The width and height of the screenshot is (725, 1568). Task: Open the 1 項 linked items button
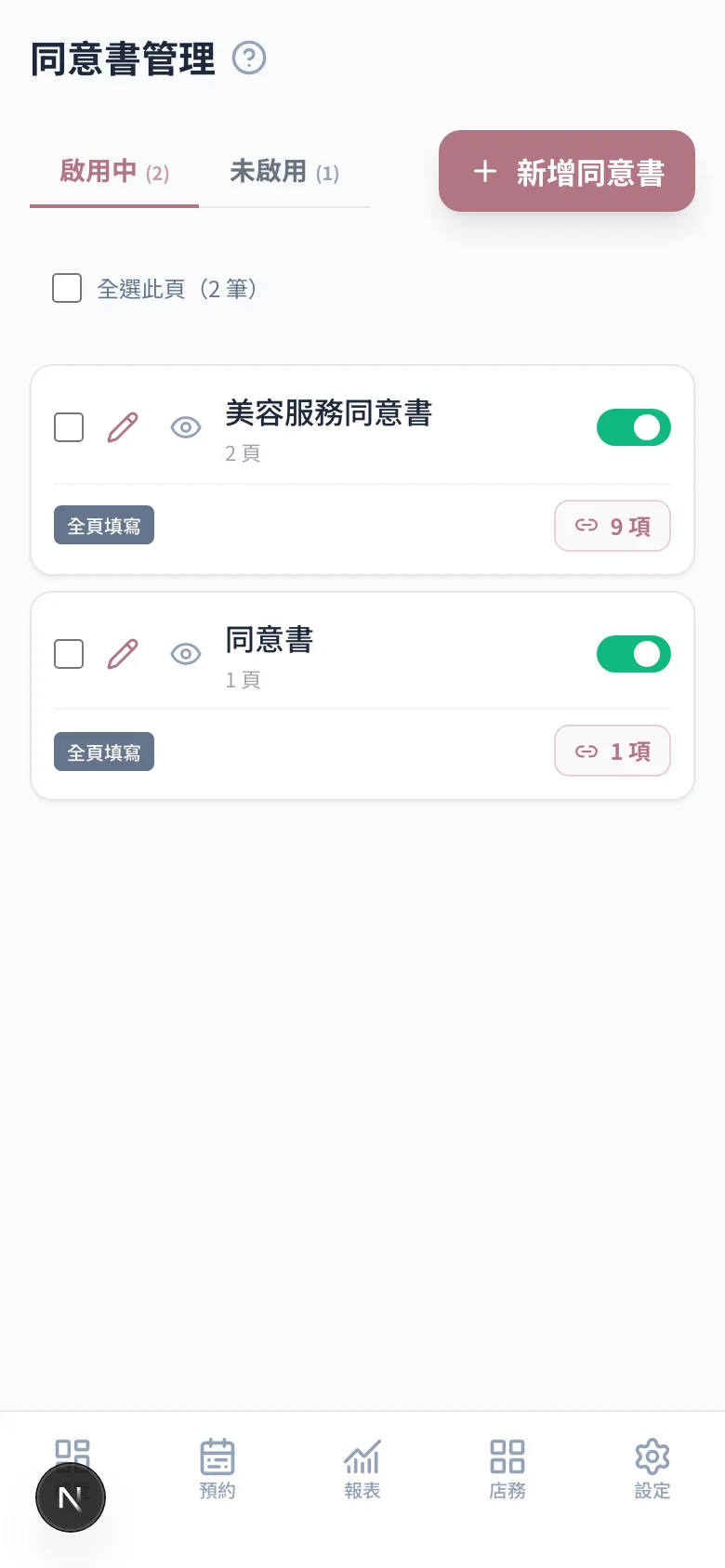click(613, 751)
